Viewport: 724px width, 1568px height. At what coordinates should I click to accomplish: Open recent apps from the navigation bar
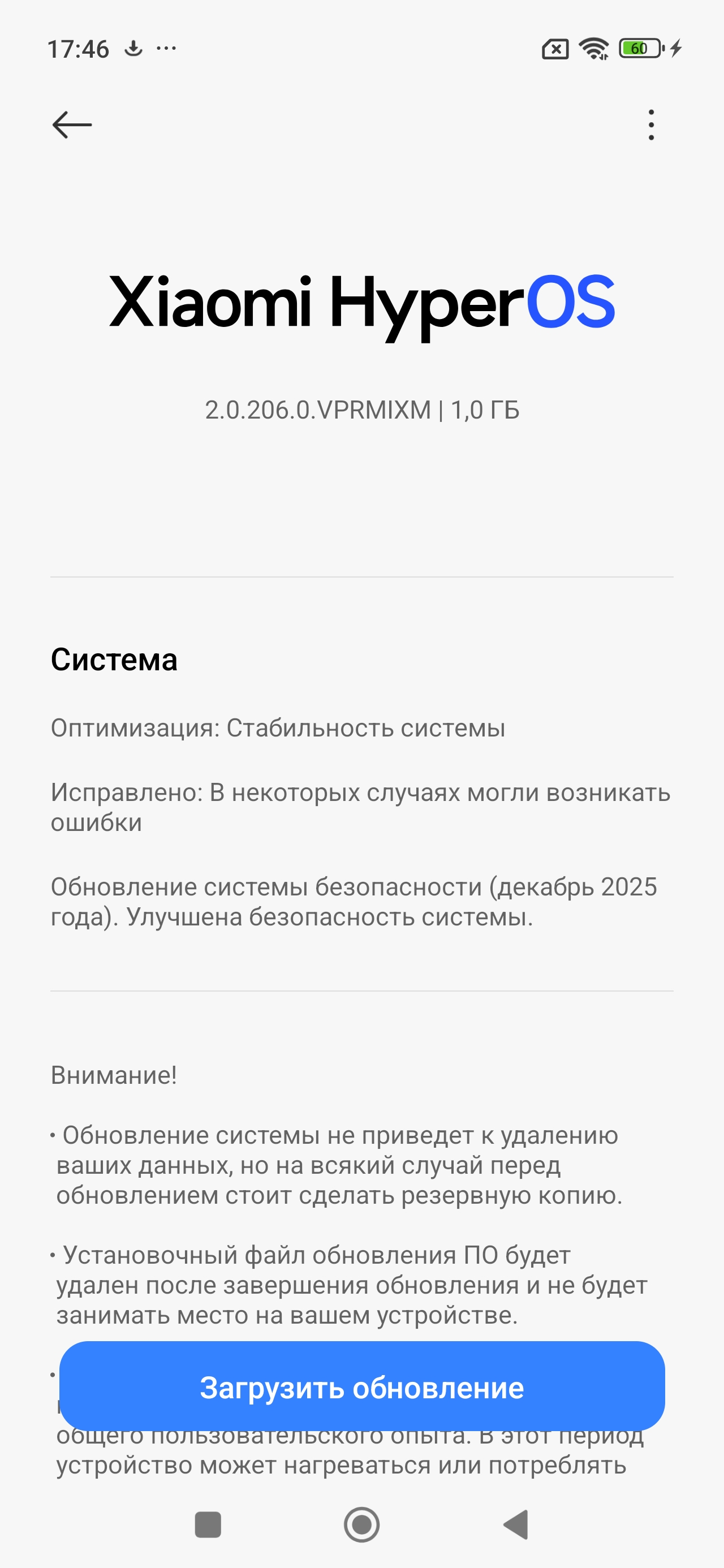click(x=208, y=1526)
